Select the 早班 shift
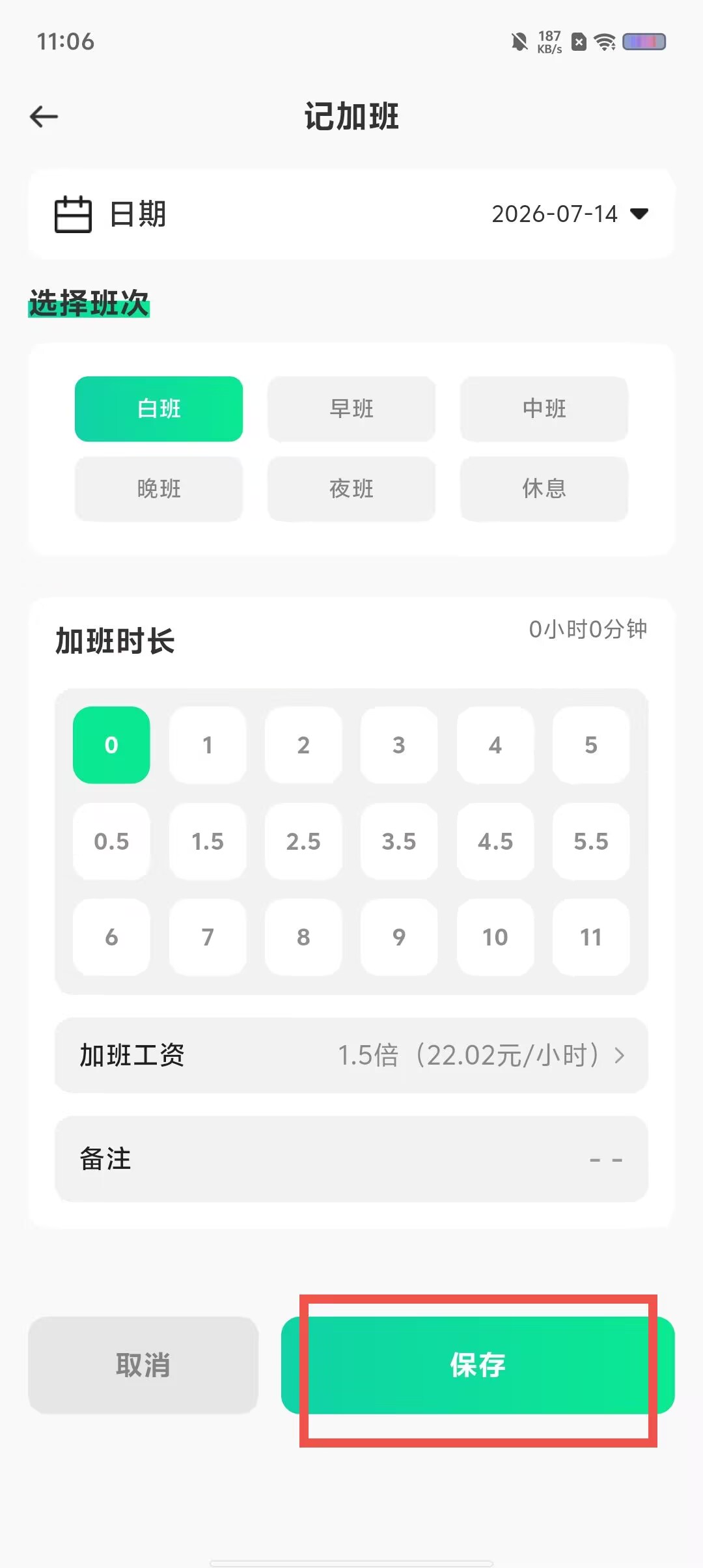 pyautogui.click(x=351, y=409)
